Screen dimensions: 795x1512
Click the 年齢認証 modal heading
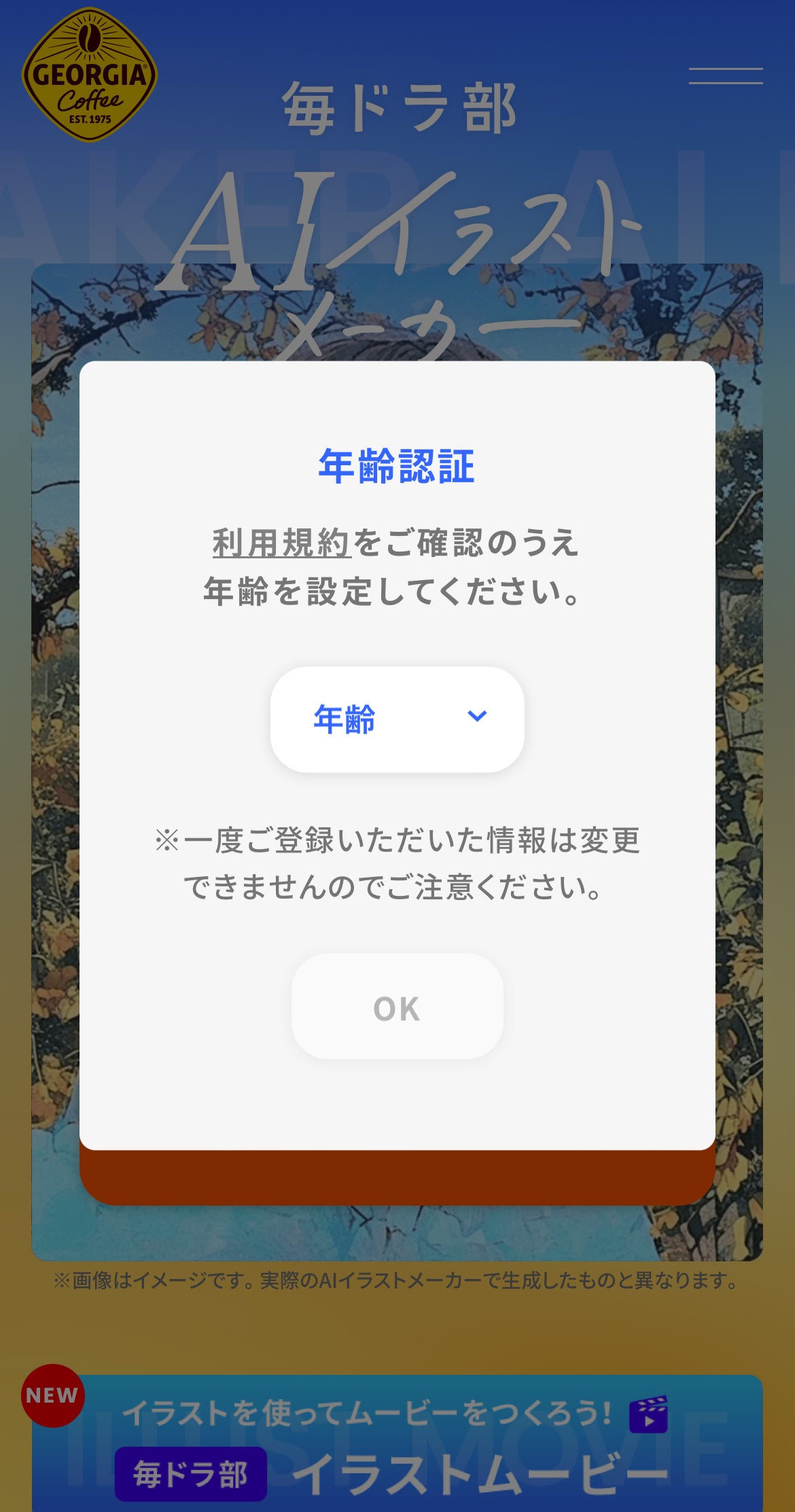[397, 465]
